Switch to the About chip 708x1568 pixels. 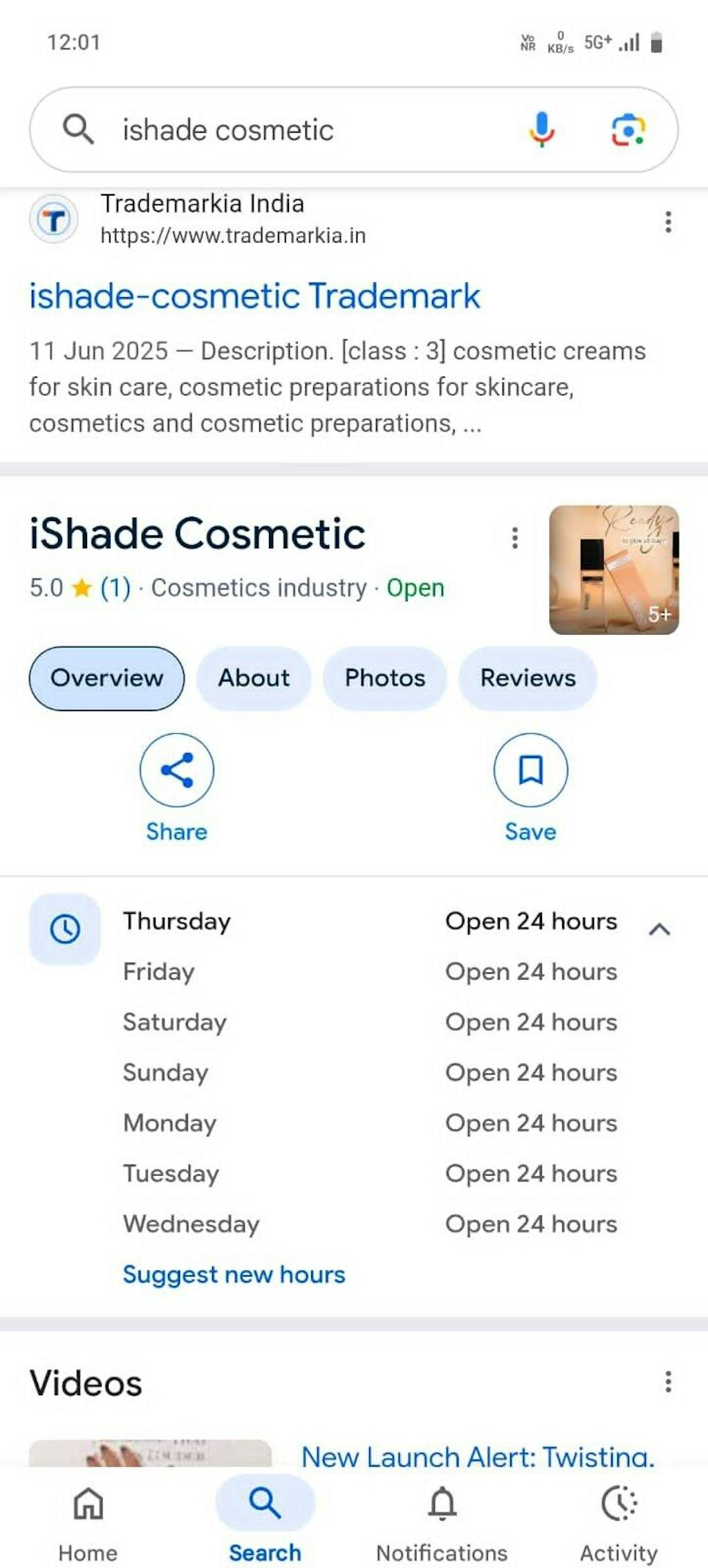(254, 678)
